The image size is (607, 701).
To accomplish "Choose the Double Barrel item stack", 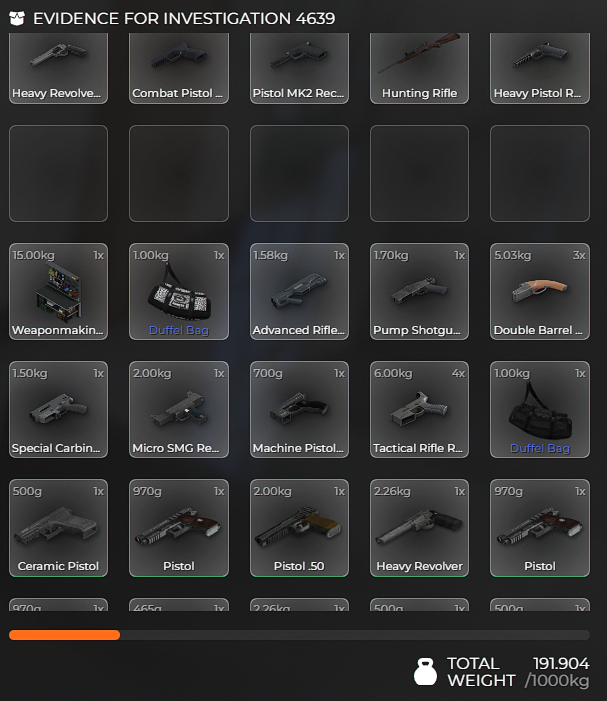I will tap(539, 291).
